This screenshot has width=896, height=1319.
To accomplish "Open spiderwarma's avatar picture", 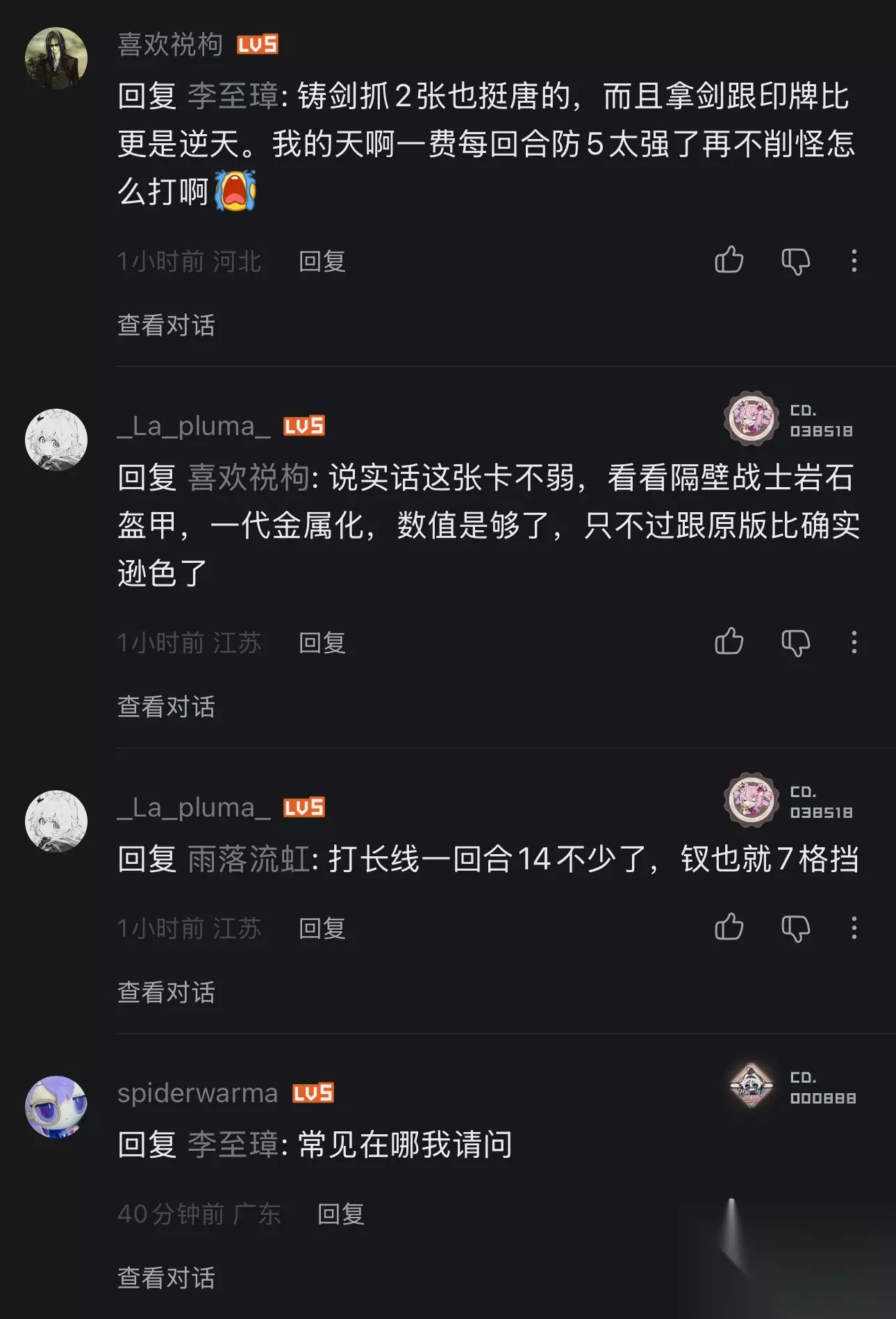I will [x=56, y=1107].
